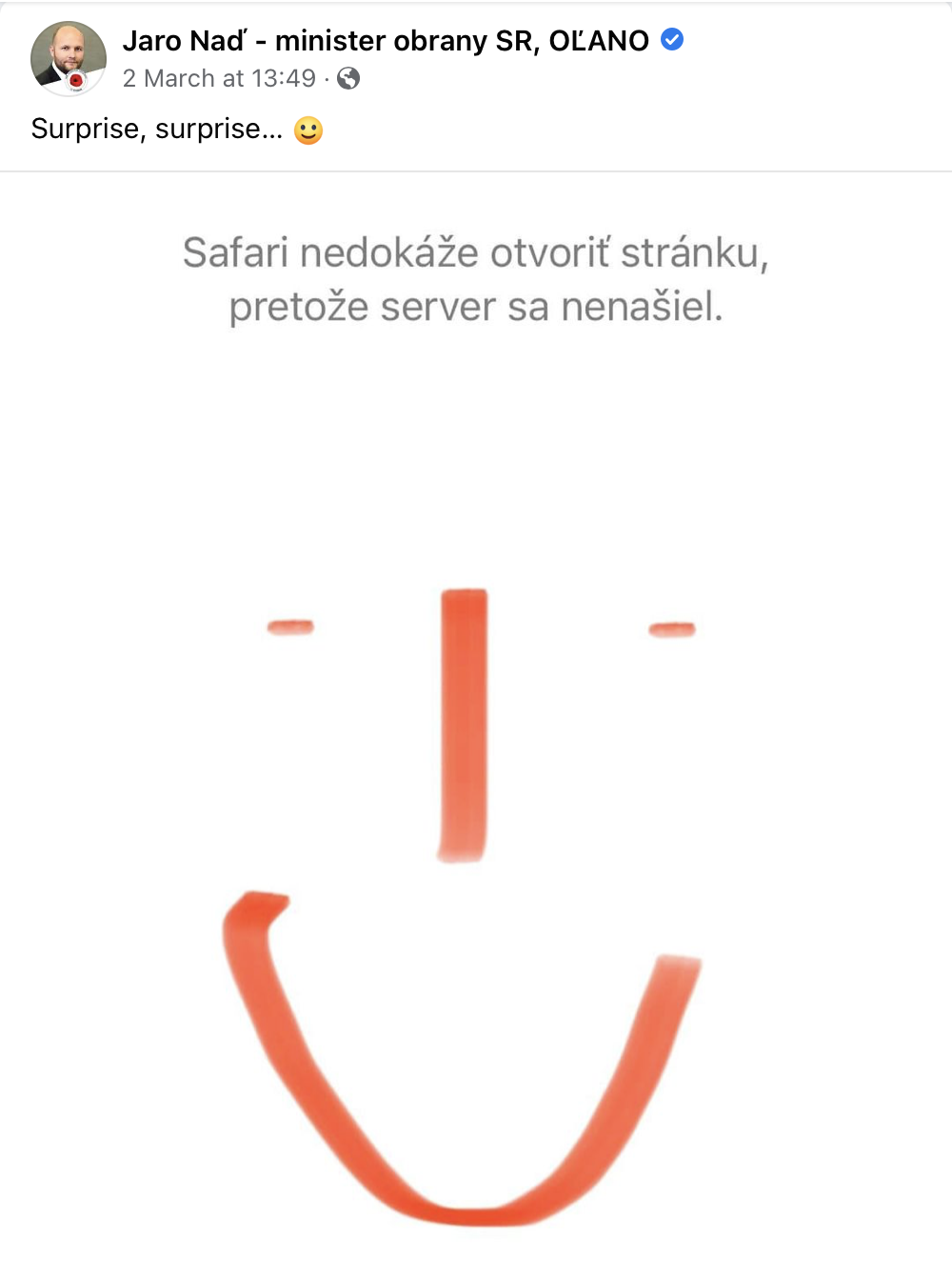Tap the public globe audience icon
Viewport: 952px width, 1263px height.
[x=348, y=79]
